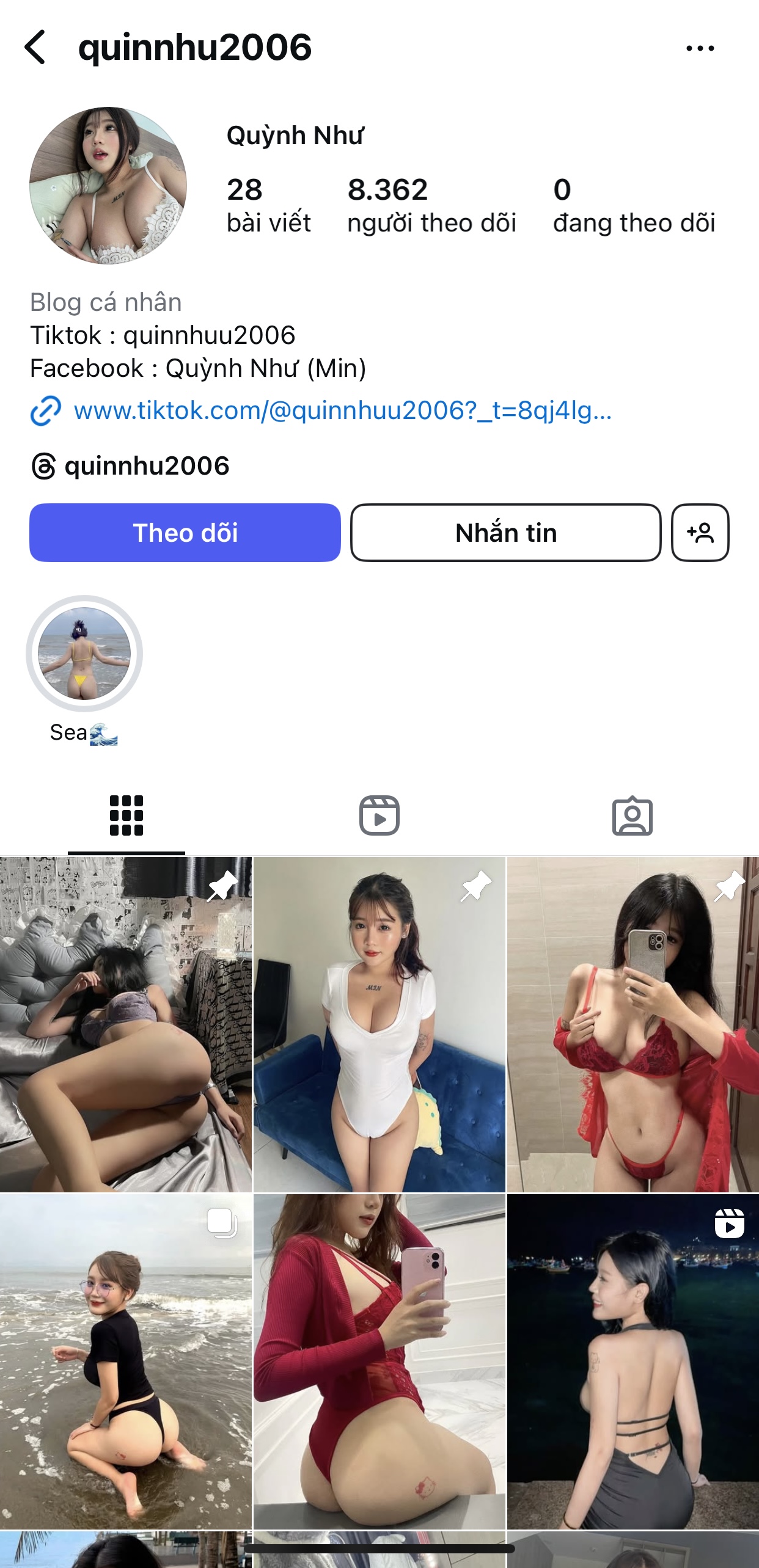The width and height of the screenshot is (759, 1568).
Task: Go back using the arrow
Action: click(x=35, y=48)
